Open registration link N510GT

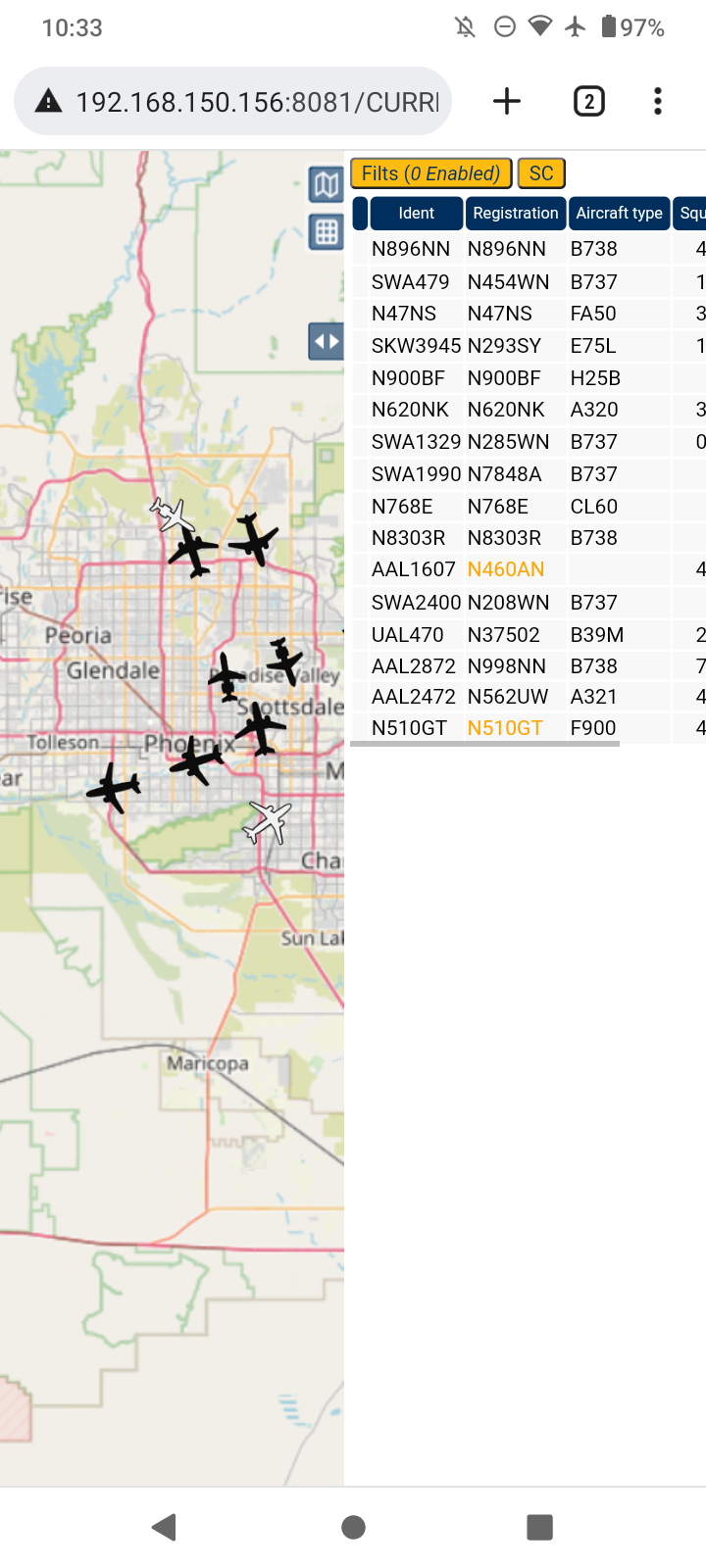pyautogui.click(x=505, y=728)
